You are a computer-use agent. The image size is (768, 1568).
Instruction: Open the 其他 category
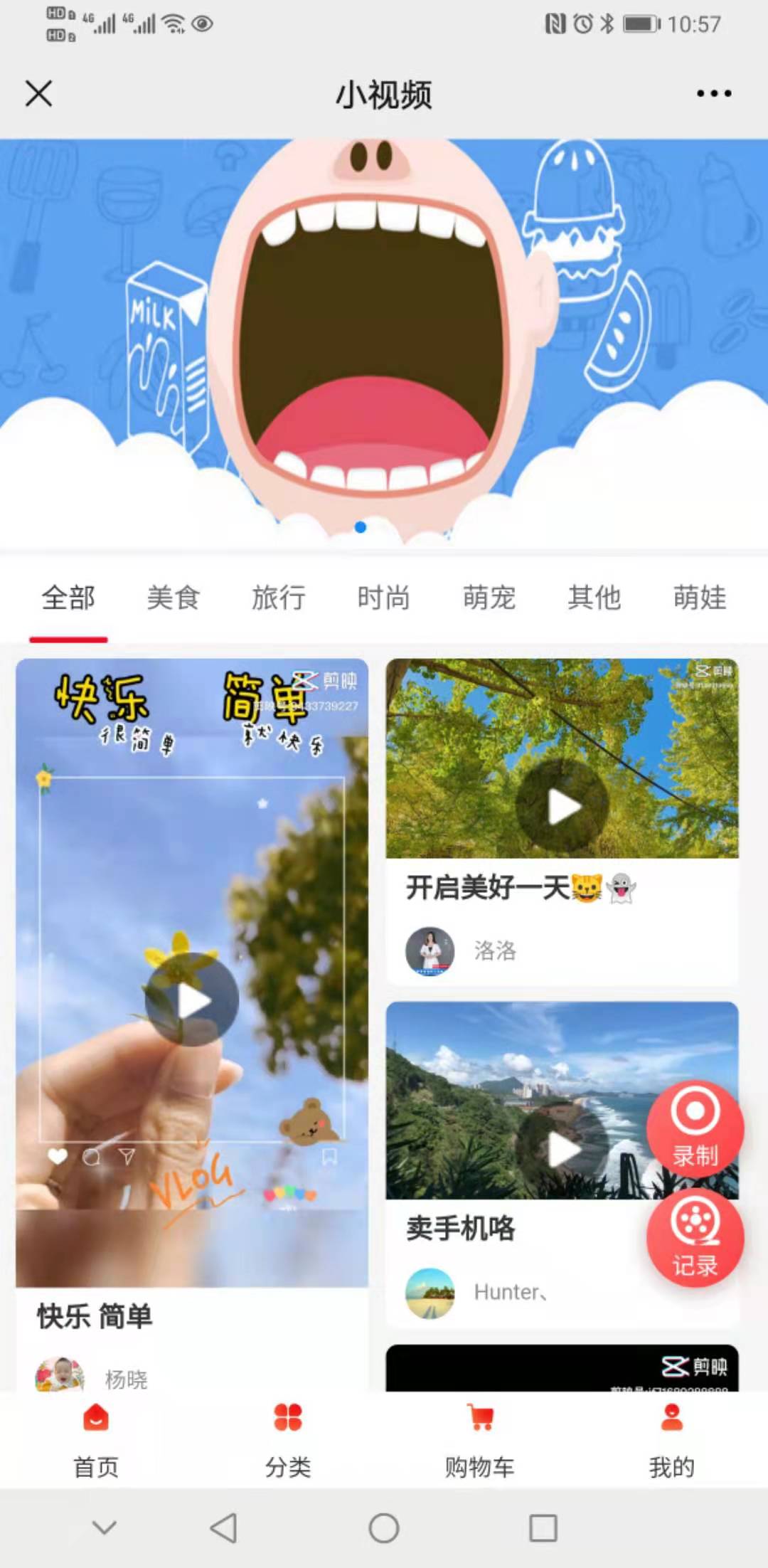pos(594,598)
